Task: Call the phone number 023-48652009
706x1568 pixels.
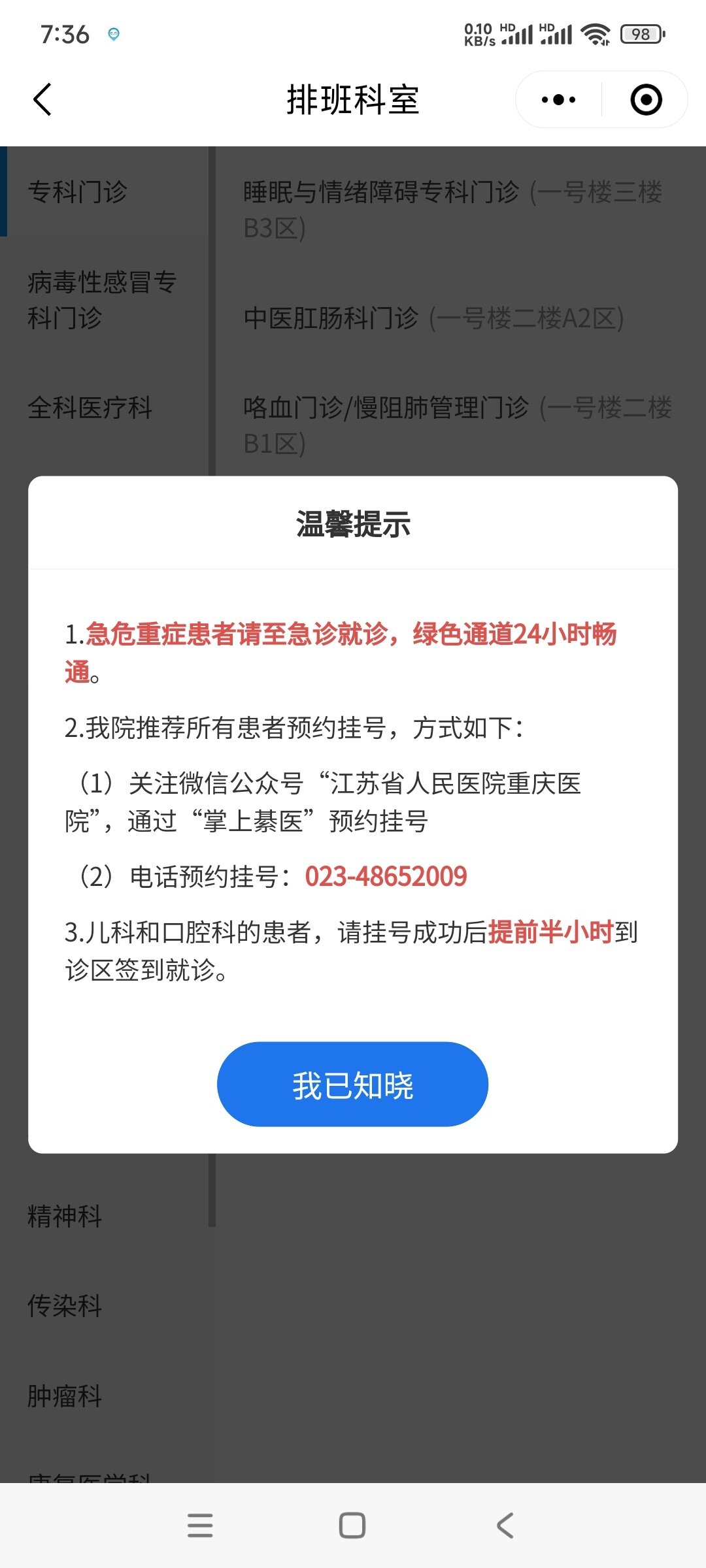Action: pos(386,877)
